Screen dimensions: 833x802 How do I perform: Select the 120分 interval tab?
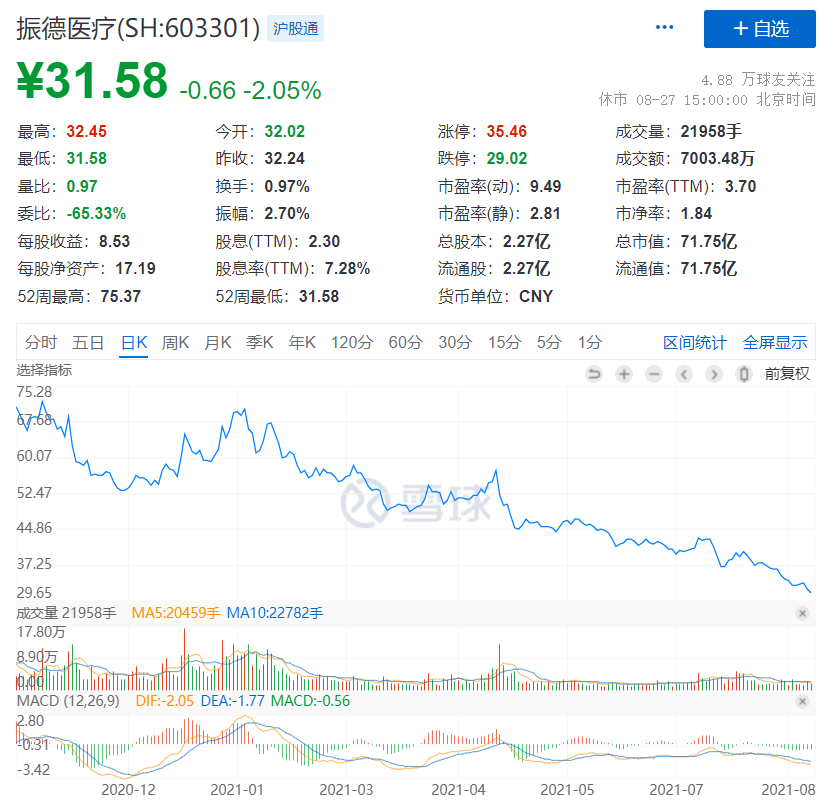pos(351,343)
